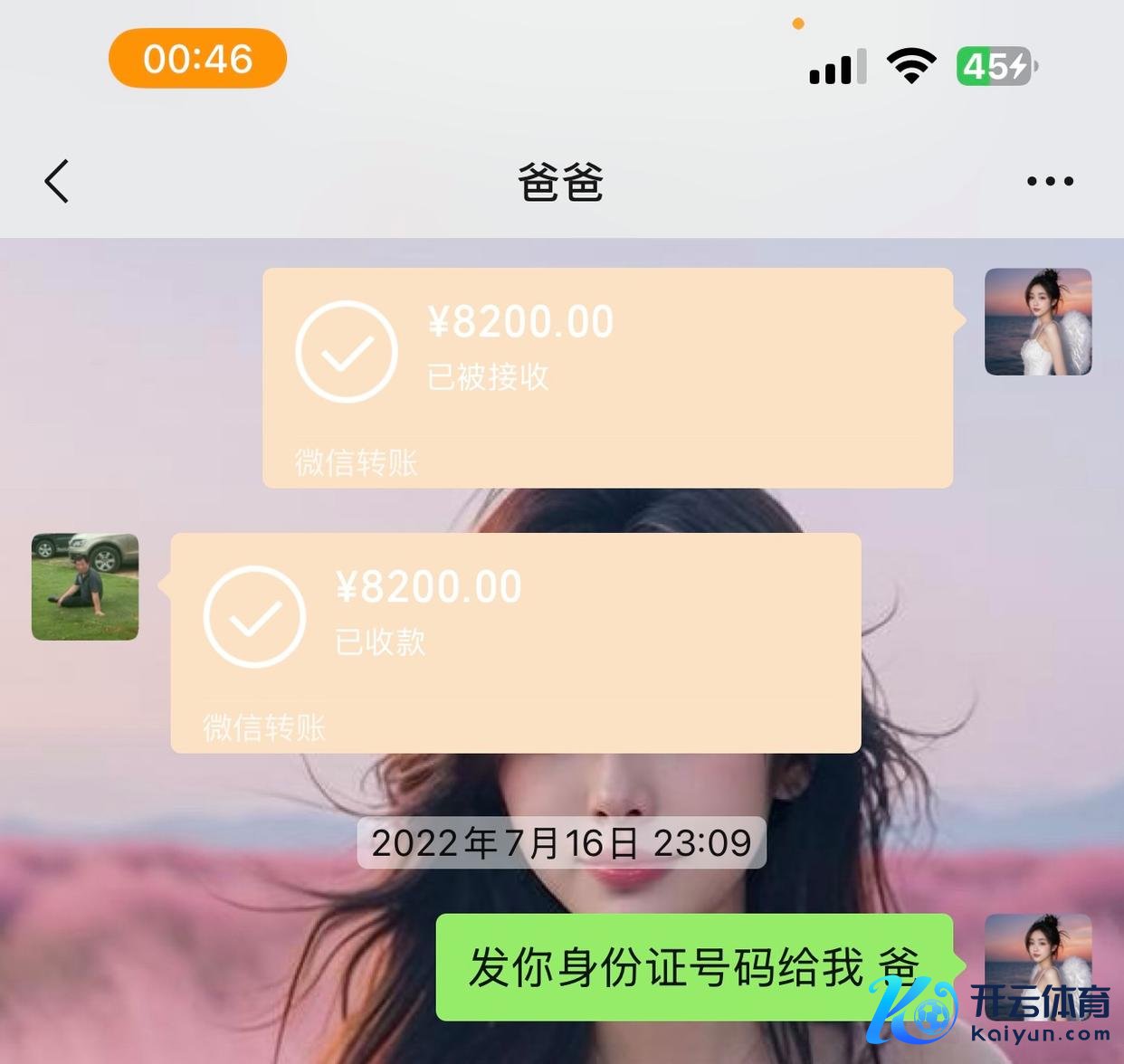Screen dimensions: 1124x1064
Task: Go back from the 爸爸 chat
Action: coord(57,181)
